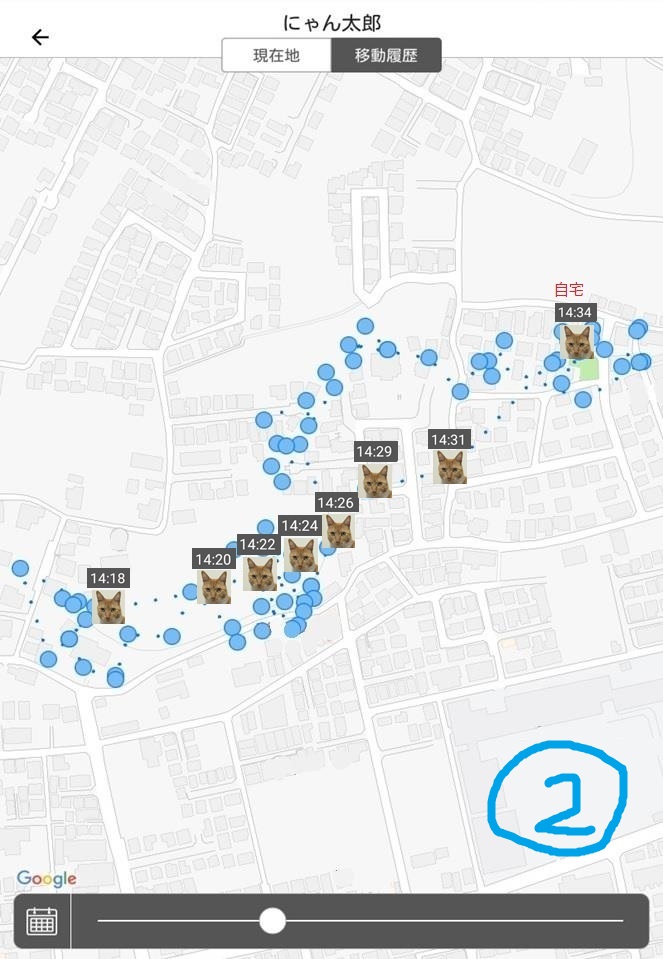Select the cat marker labeled 14:24

(300, 554)
